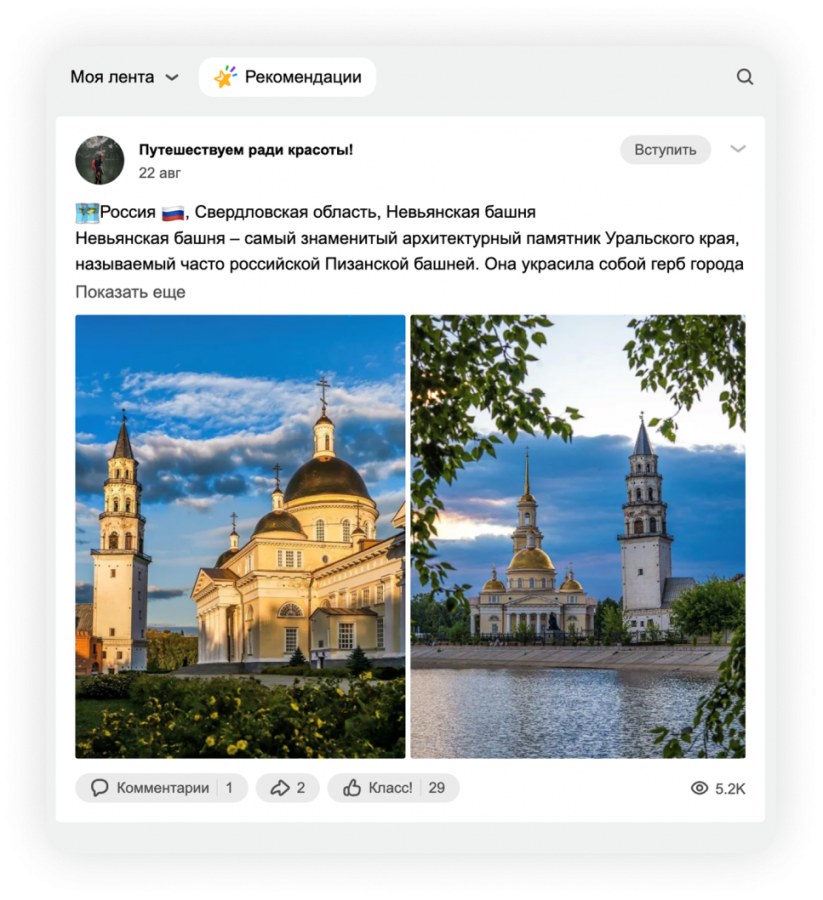Open the right photo of tower by water
This screenshot has height=900, width=823.
(x=577, y=536)
